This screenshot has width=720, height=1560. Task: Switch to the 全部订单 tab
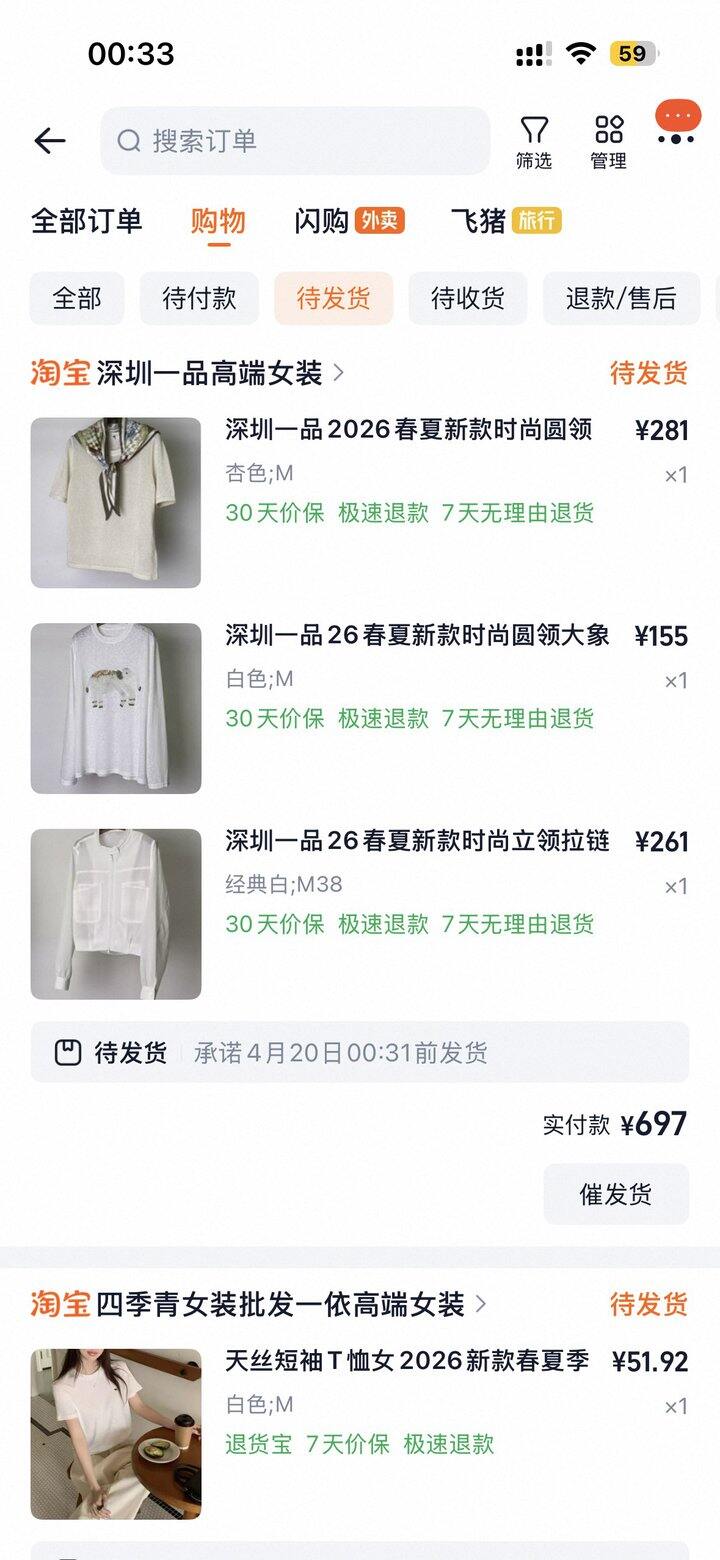[89, 221]
